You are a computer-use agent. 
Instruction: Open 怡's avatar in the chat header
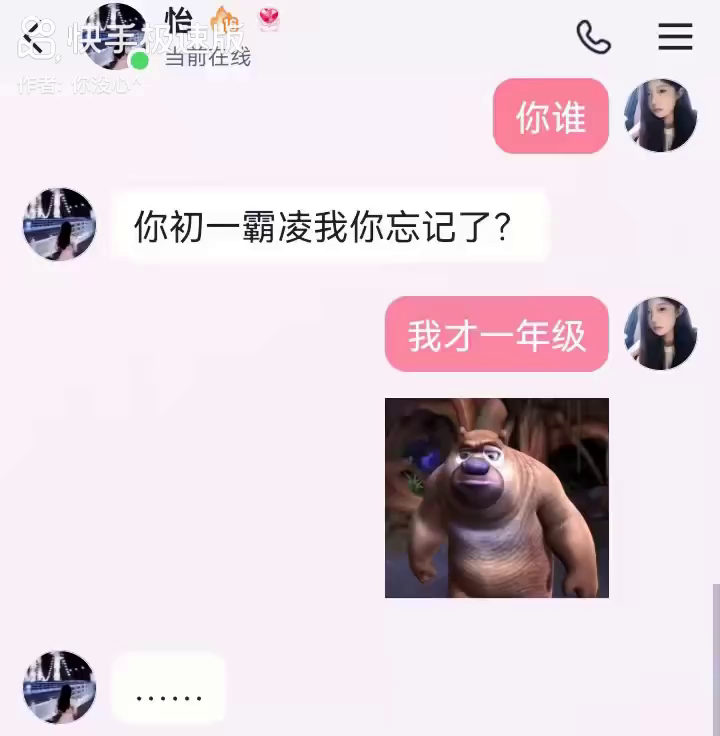(112, 36)
